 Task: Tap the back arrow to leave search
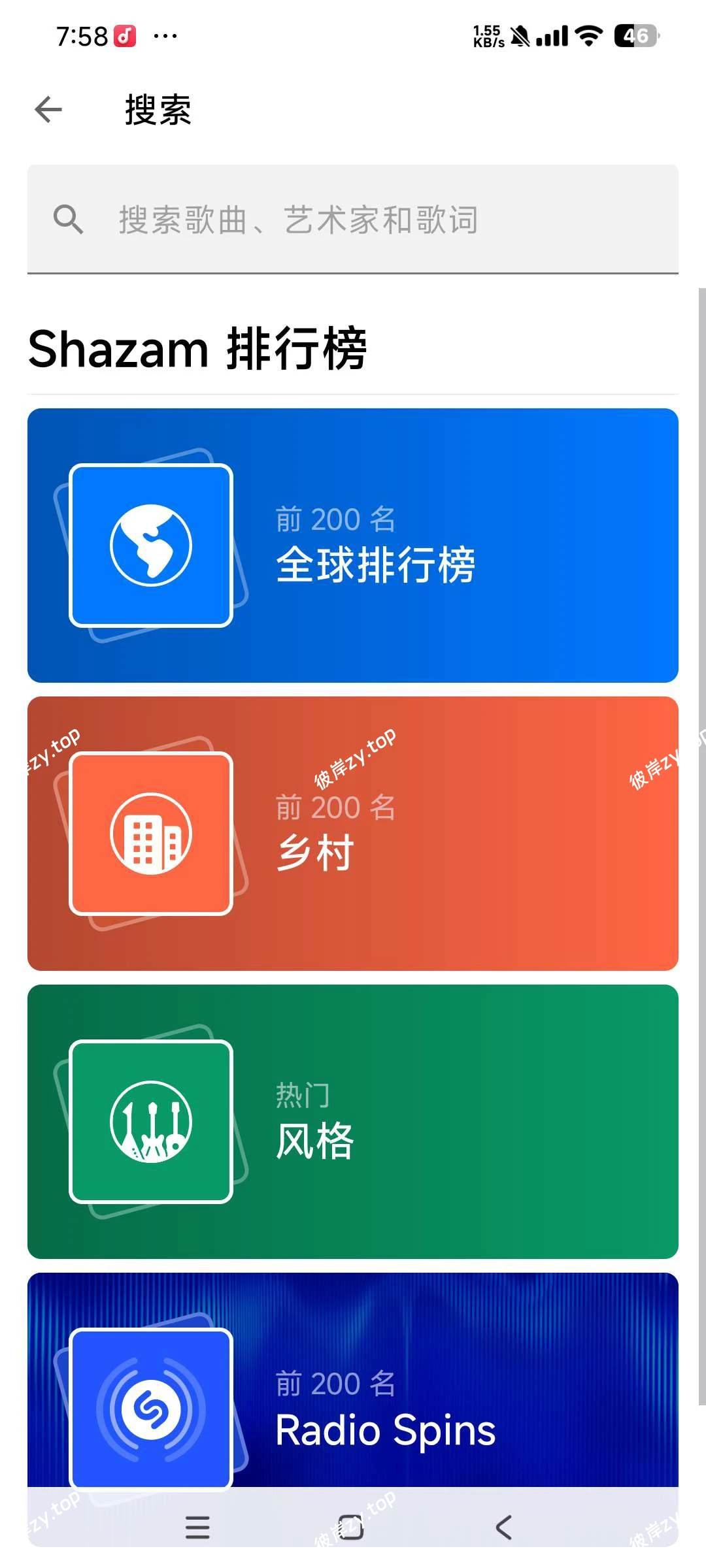tap(47, 110)
